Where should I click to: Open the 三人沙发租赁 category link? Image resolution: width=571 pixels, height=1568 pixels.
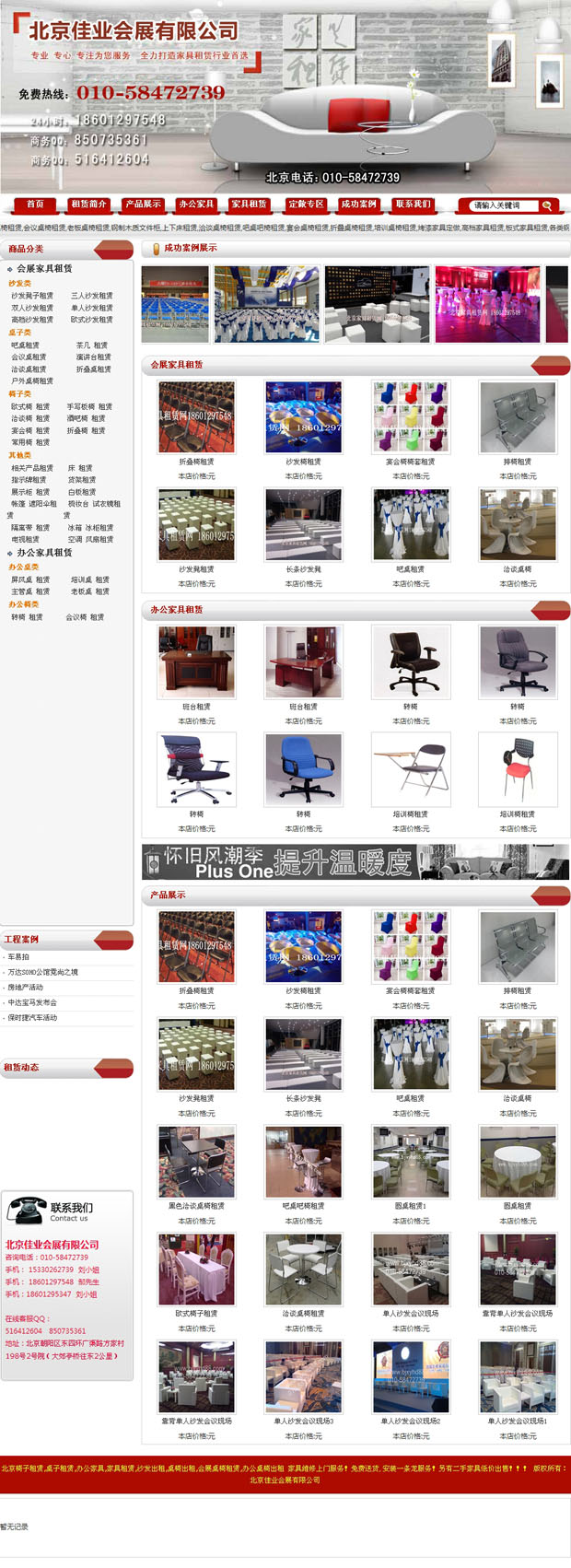point(92,296)
